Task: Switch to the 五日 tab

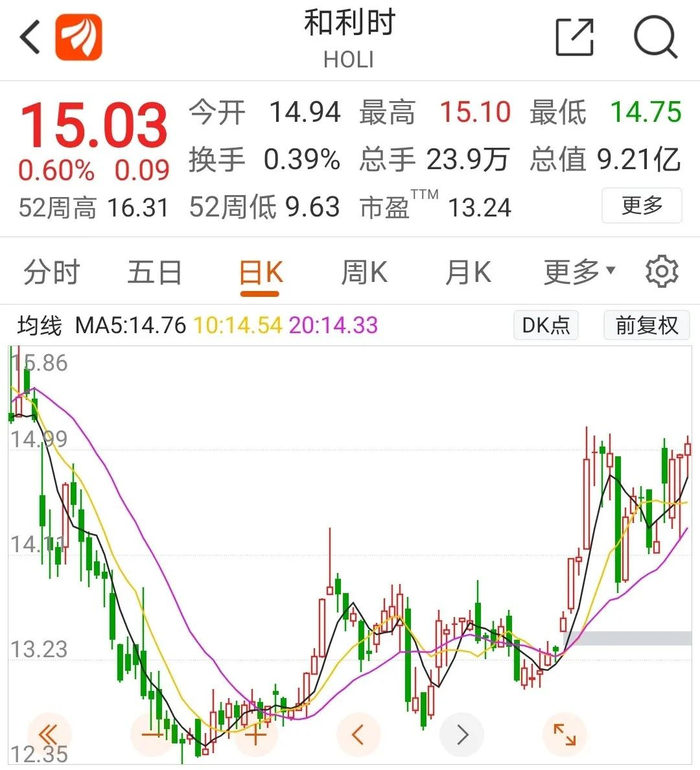Action: pyautogui.click(x=155, y=272)
